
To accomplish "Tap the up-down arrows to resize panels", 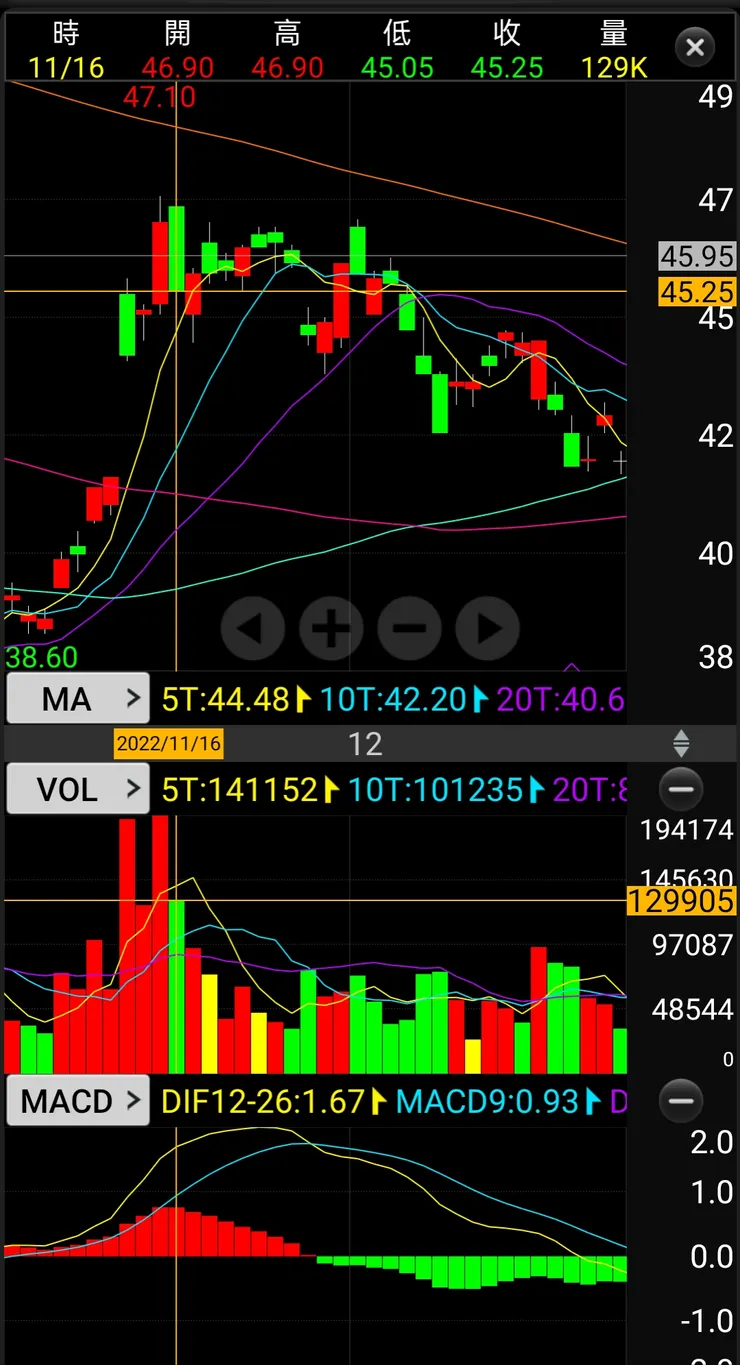I will (681, 743).
